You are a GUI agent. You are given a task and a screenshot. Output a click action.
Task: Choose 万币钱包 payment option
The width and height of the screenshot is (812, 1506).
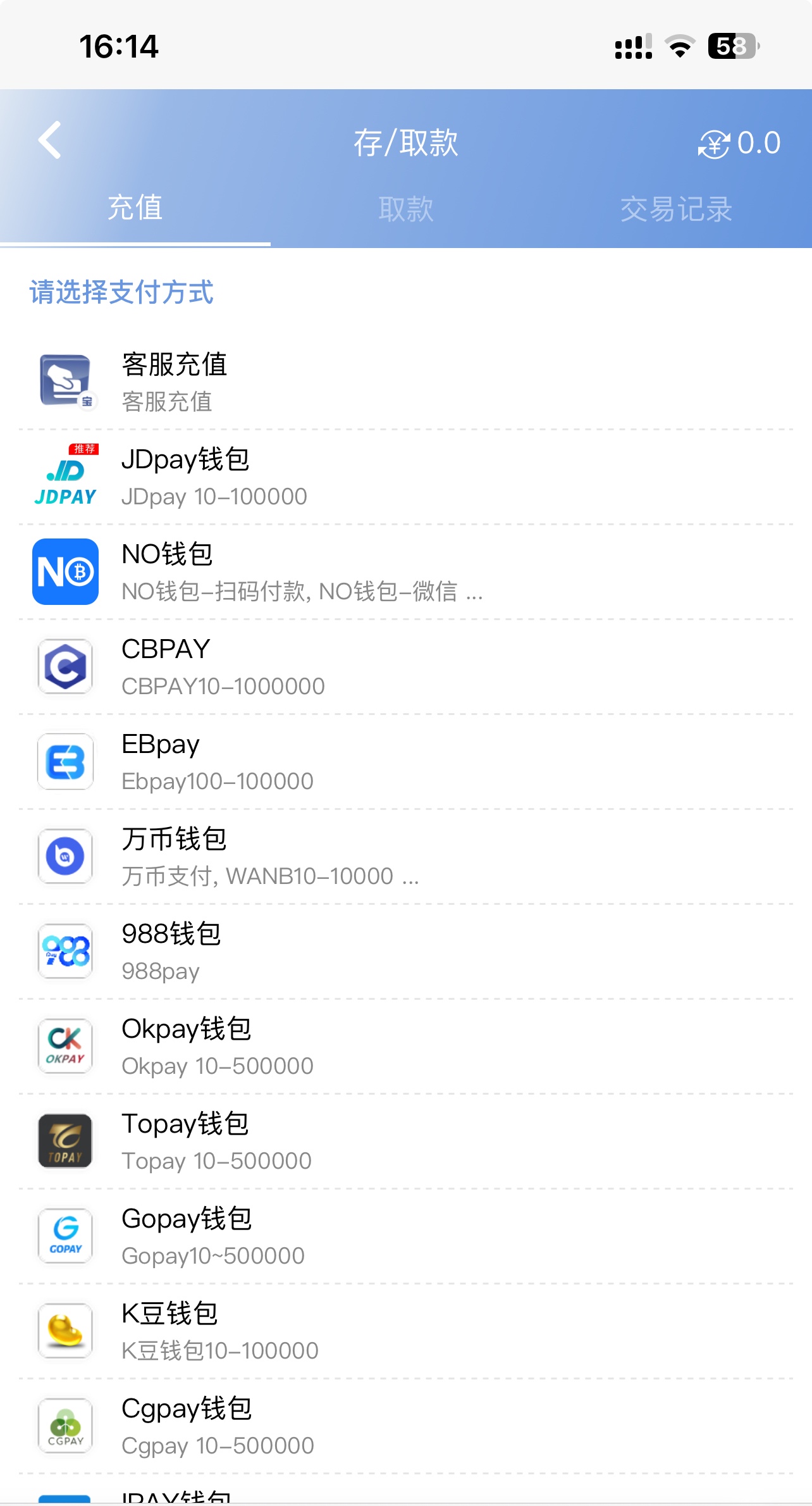[405, 857]
